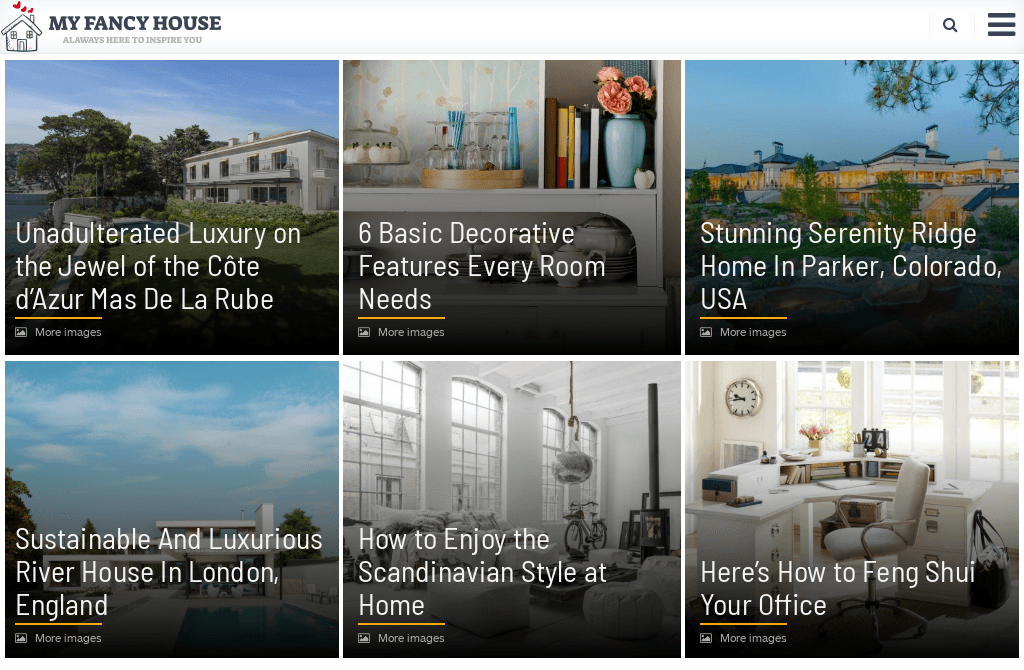The image size is (1024, 670).
Task: View more images of Decorative Features post
Action: (x=410, y=332)
